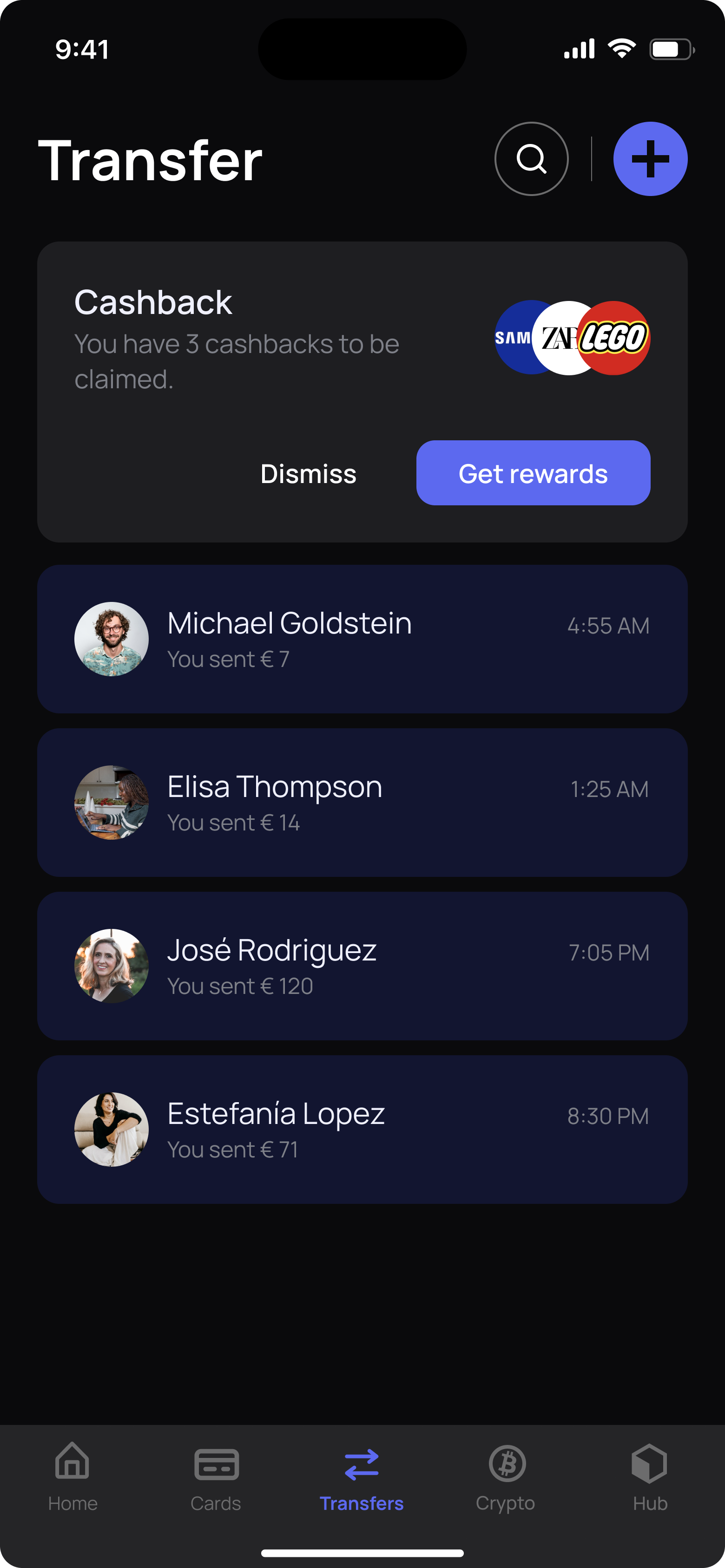The width and height of the screenshot is (725, 1568).
Task: Dismiss the cashback card
Action: pyautogui.click(x=308, y=474)
